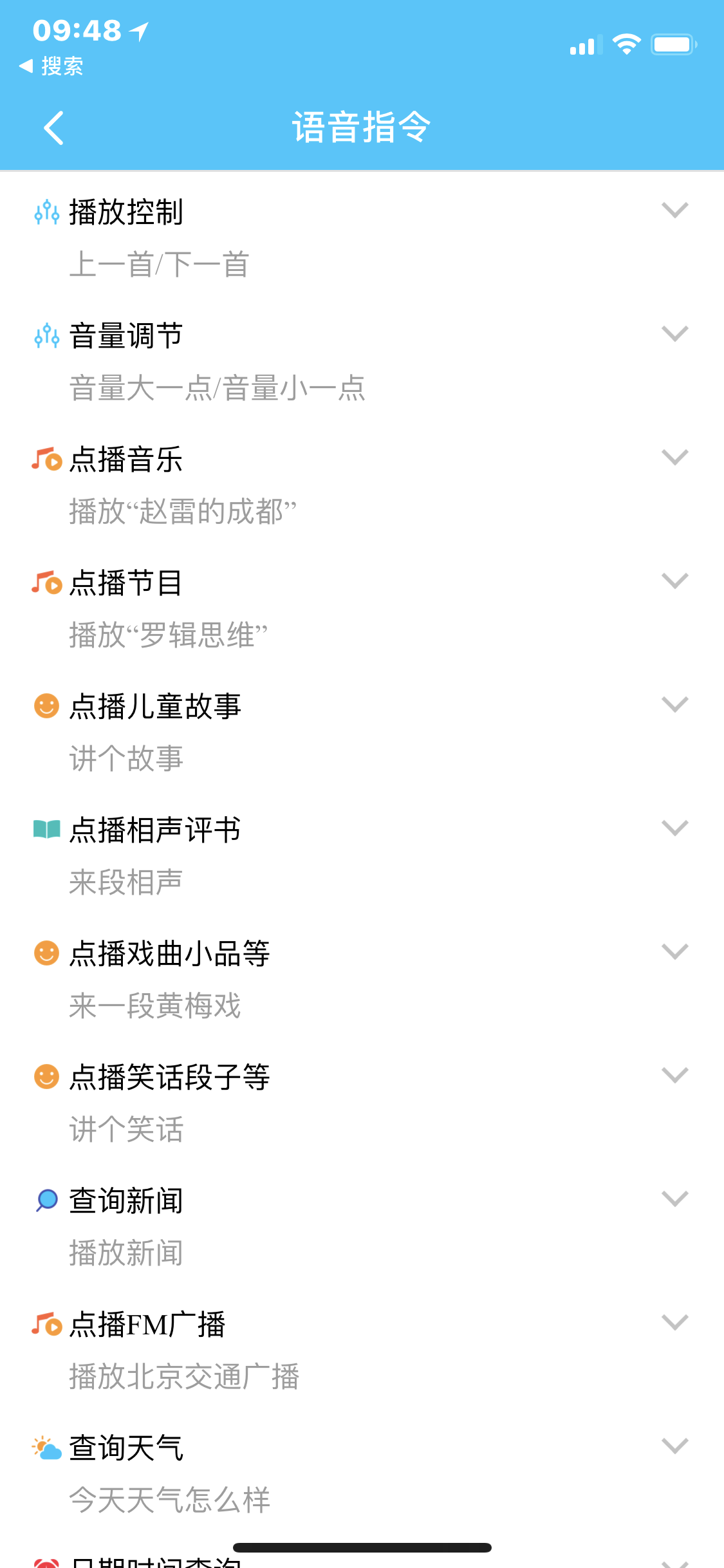Expand the 点播戏曲小品等 section
724x1568 pixels.
click(674, 951)
